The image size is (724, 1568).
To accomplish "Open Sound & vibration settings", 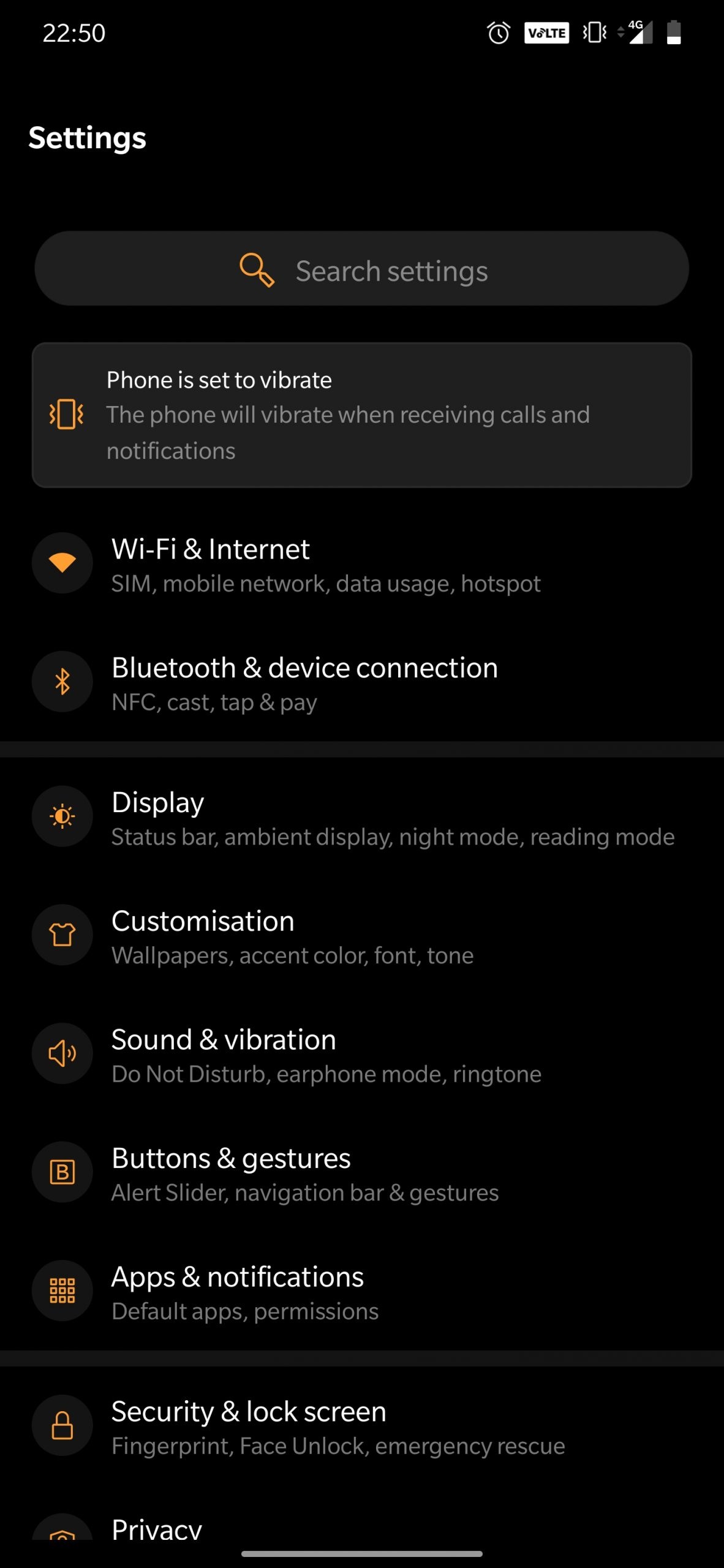I will pos(361,1055).
